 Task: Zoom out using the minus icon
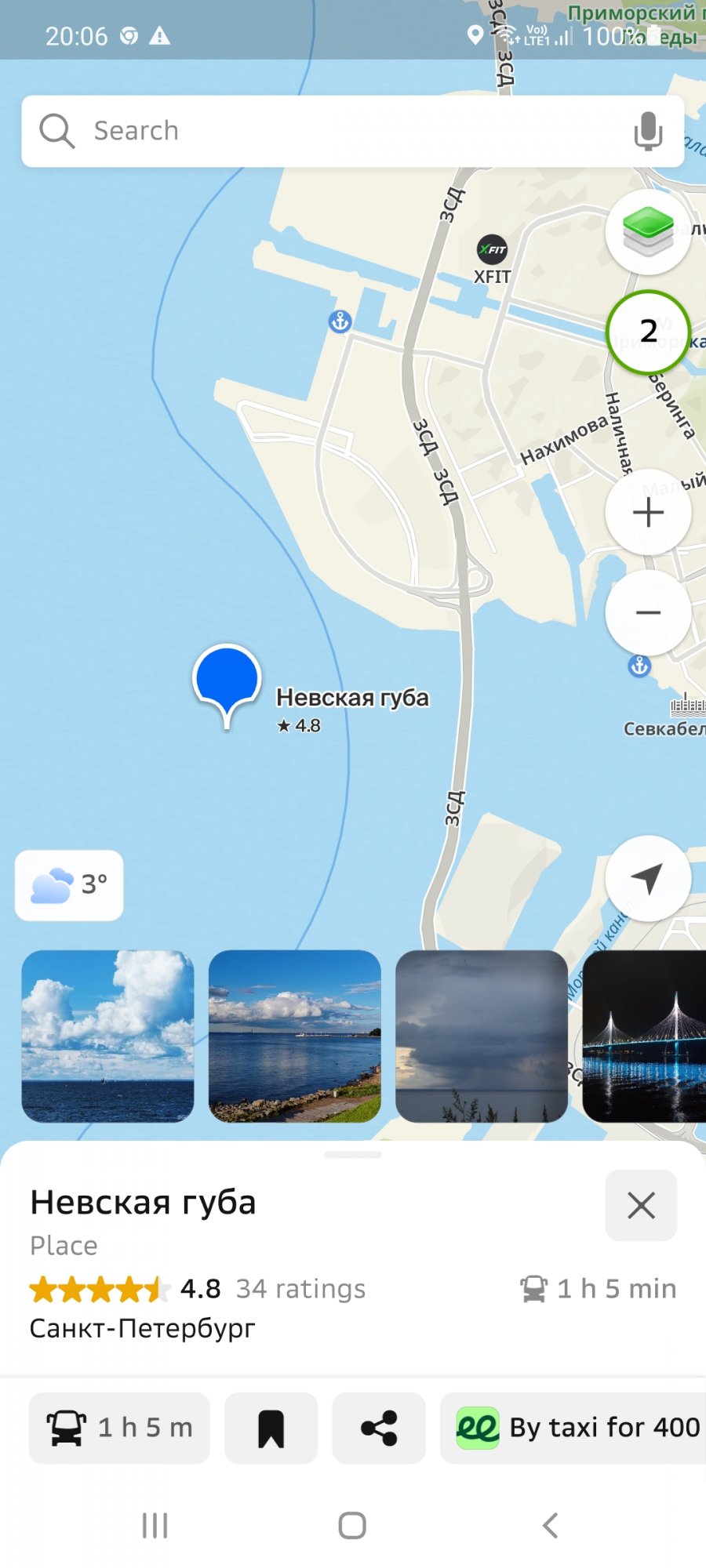click(x=647, y=613)
